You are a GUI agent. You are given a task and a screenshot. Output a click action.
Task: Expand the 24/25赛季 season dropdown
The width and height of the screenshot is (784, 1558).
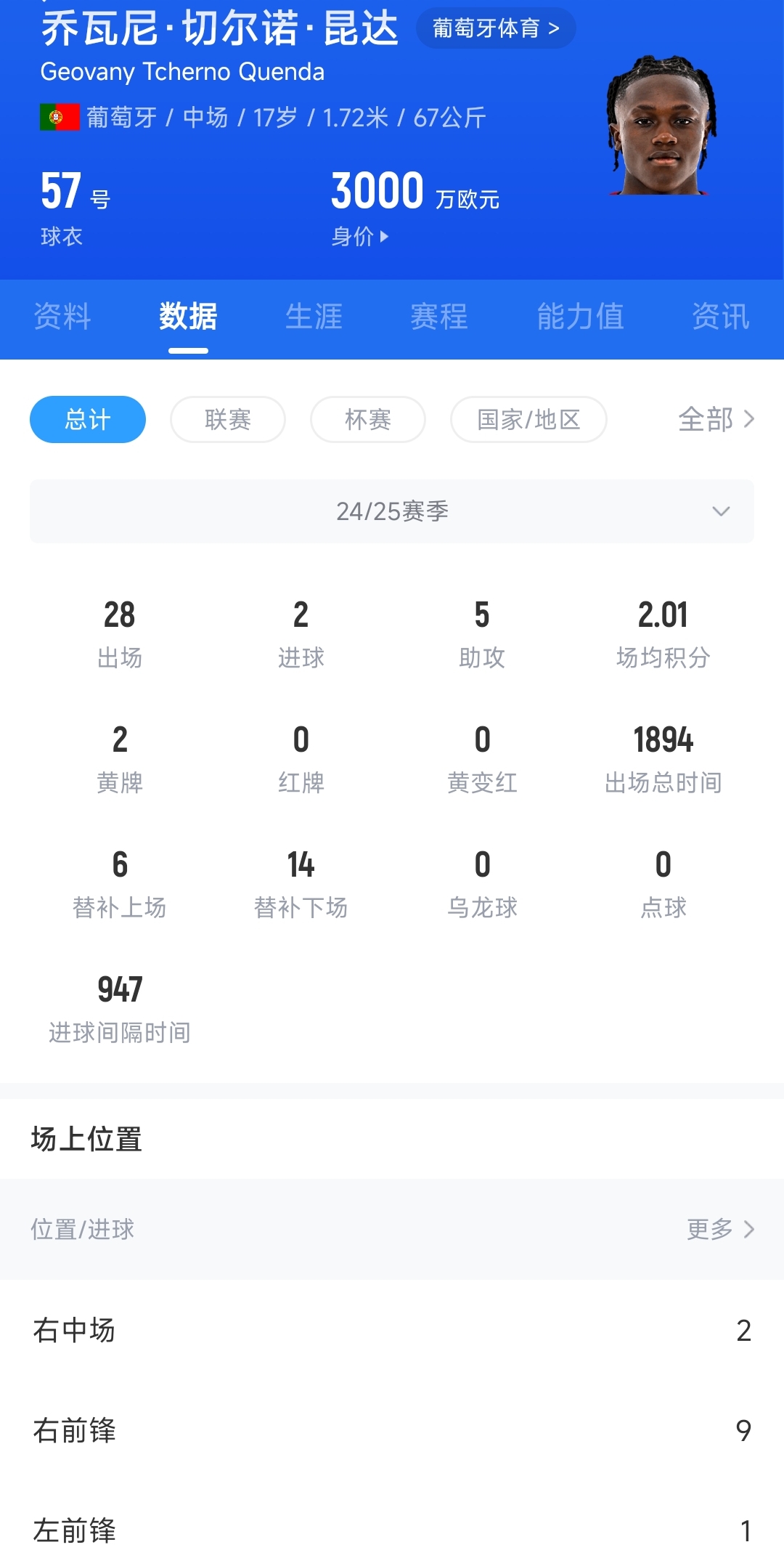point(392,511)
